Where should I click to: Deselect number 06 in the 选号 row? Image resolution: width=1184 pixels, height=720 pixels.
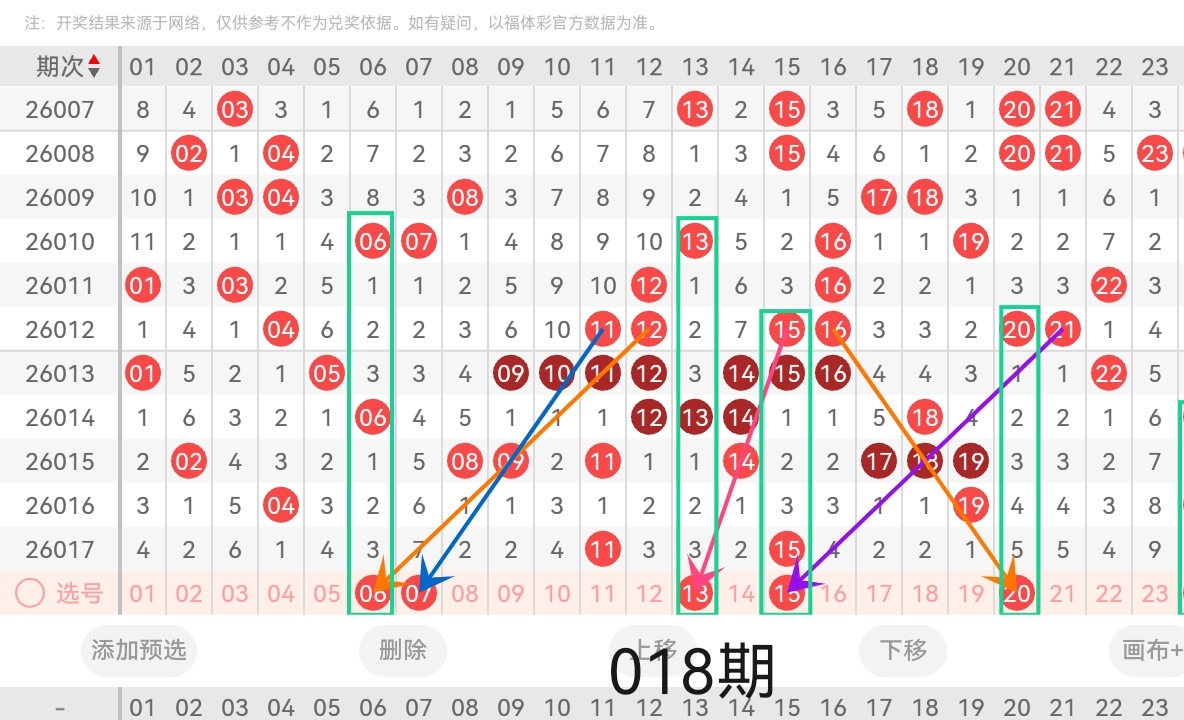(x=372, y=593)
